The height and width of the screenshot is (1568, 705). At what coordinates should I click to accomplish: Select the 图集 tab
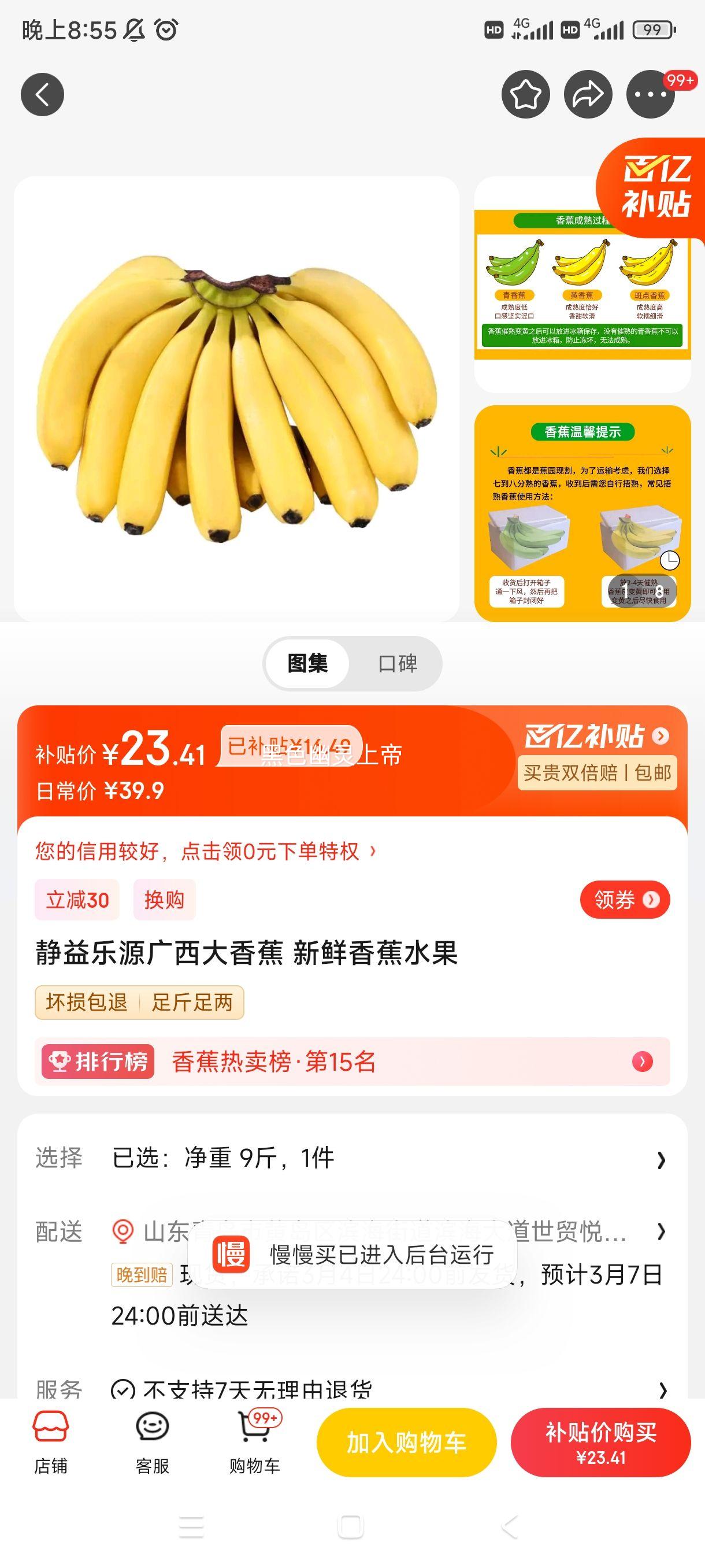[x=308, y=664]
